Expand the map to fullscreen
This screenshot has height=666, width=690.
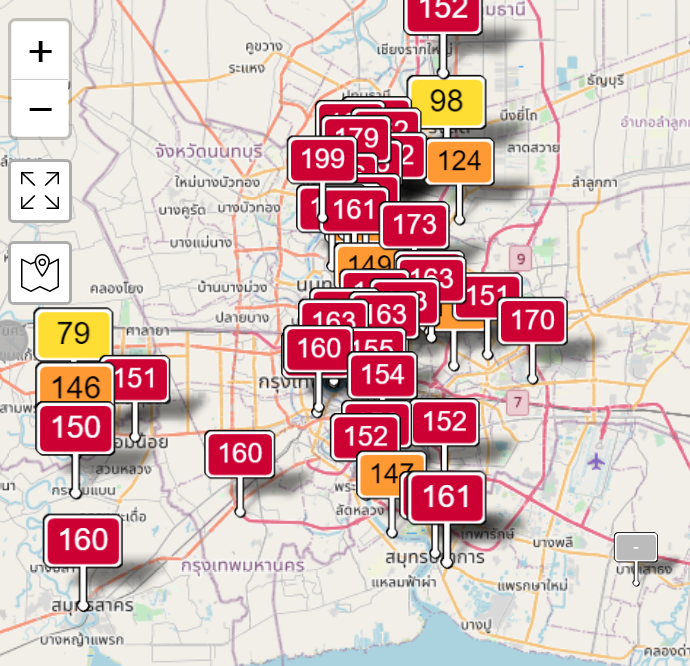40,191
